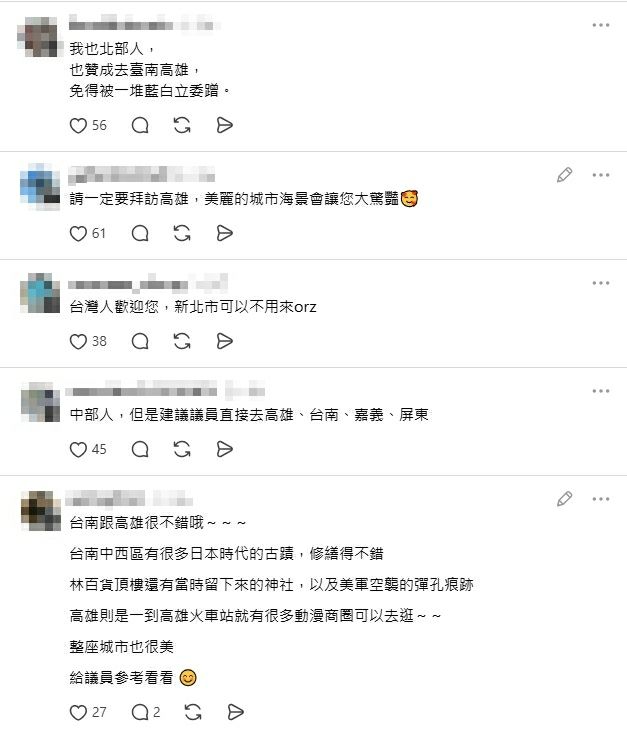The image size is (627, 736).
Task: Repost the comment mentioning 藍白立委
Action: [x=182, y=125]
